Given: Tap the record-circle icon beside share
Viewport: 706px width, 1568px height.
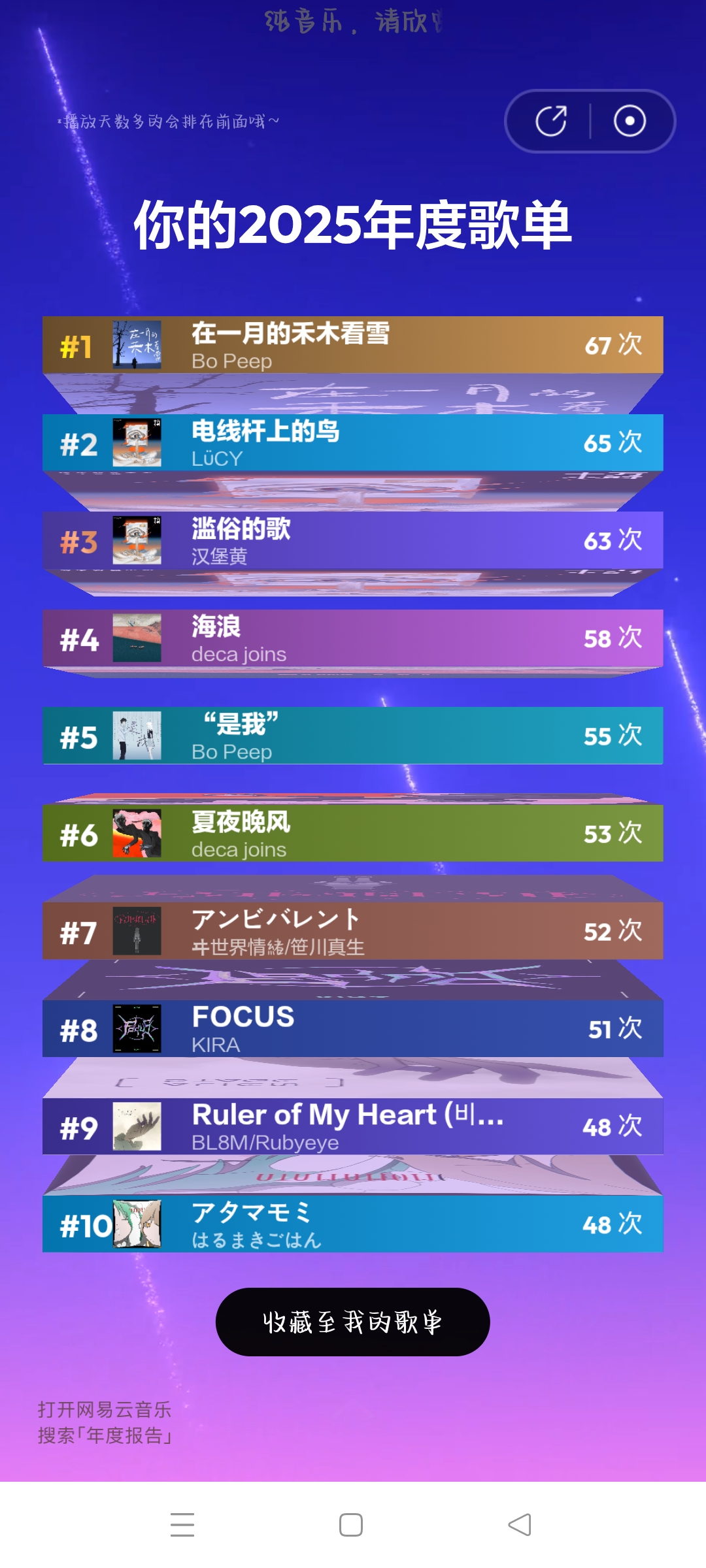Looking at the screenshot, I should point(630,122).
